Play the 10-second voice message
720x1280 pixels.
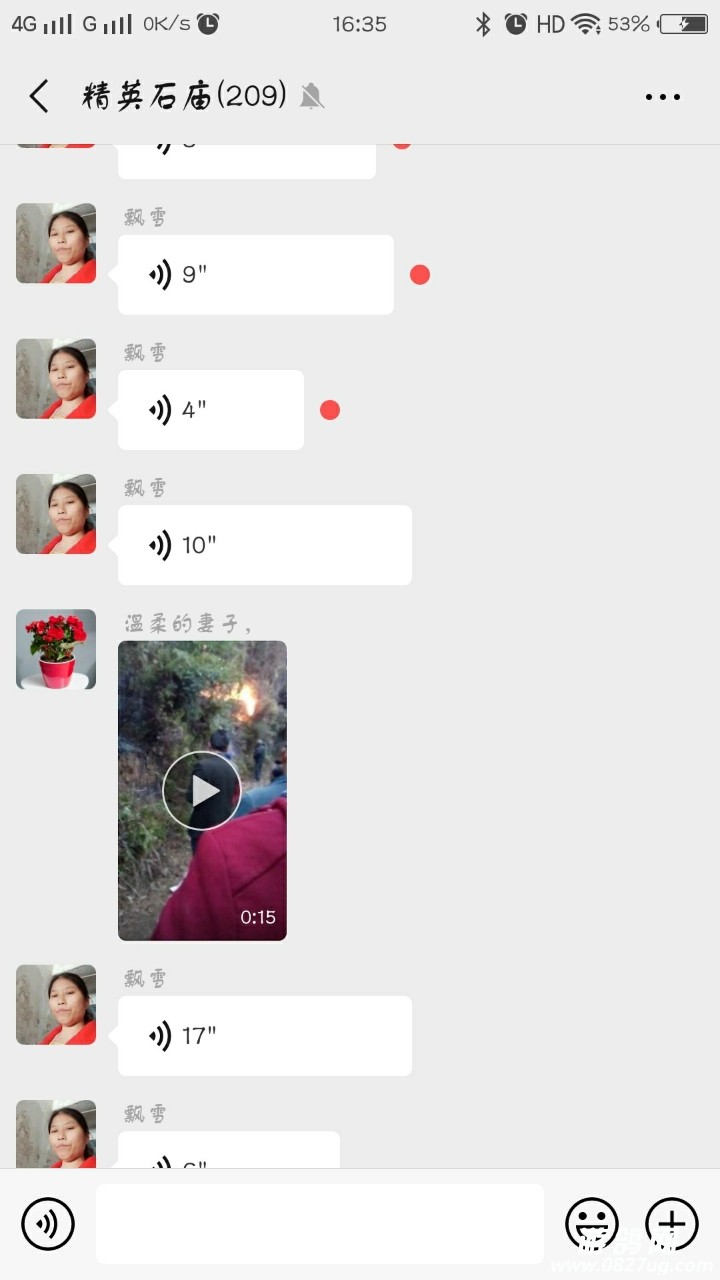[264, 545]
